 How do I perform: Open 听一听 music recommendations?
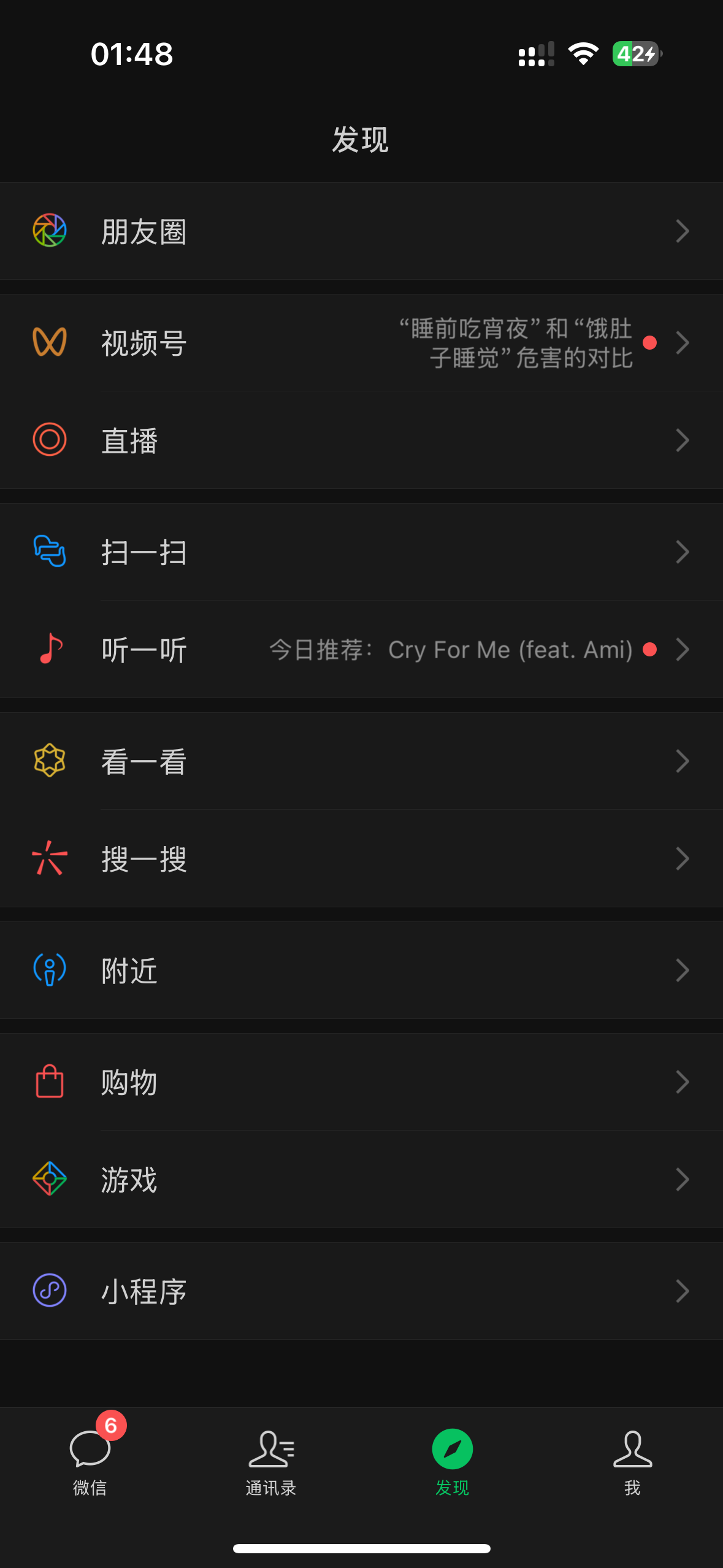click(361, 650)
